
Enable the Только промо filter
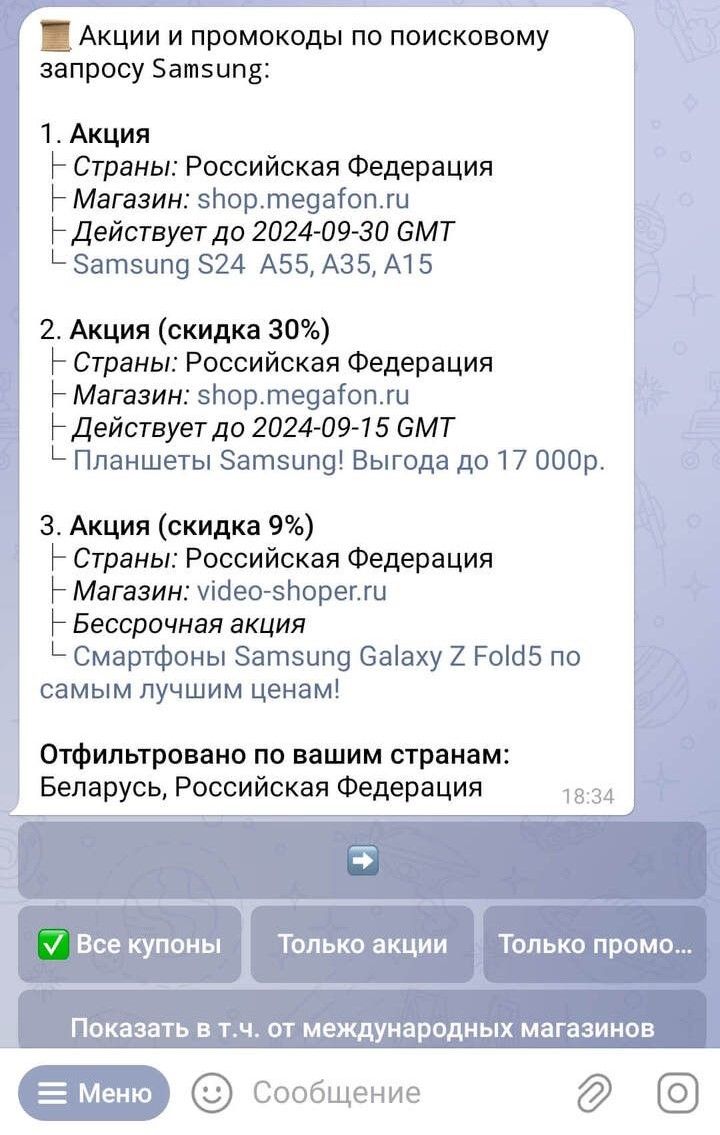594,943
